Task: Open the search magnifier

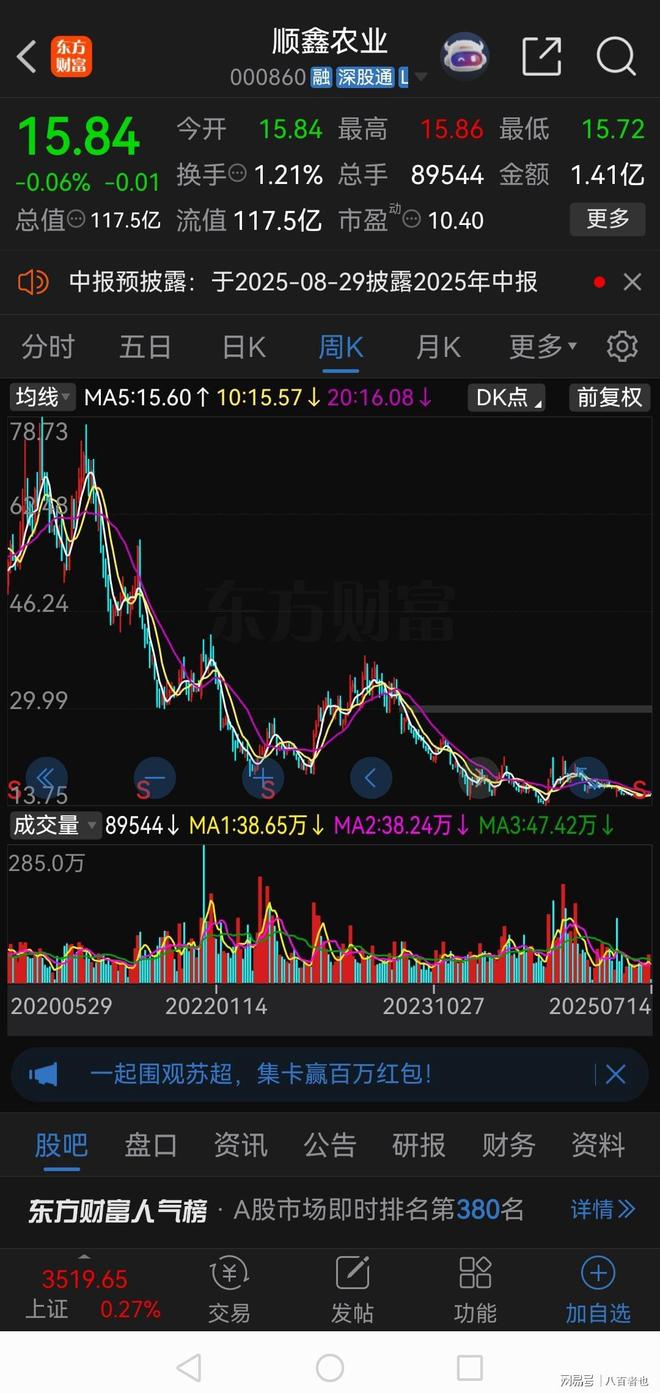Action: coord(616,57)
